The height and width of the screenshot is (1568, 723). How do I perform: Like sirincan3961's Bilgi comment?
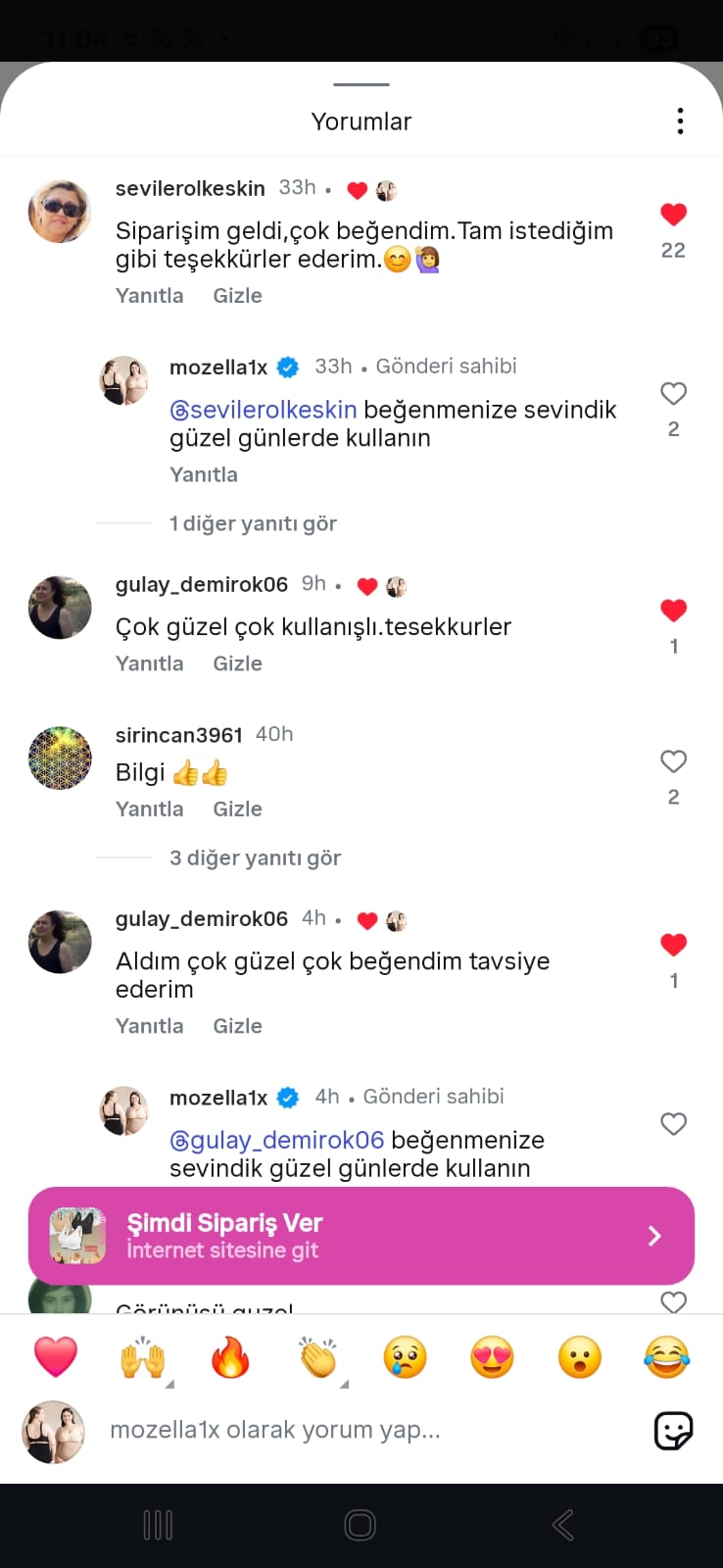click(x=673, y=761)
